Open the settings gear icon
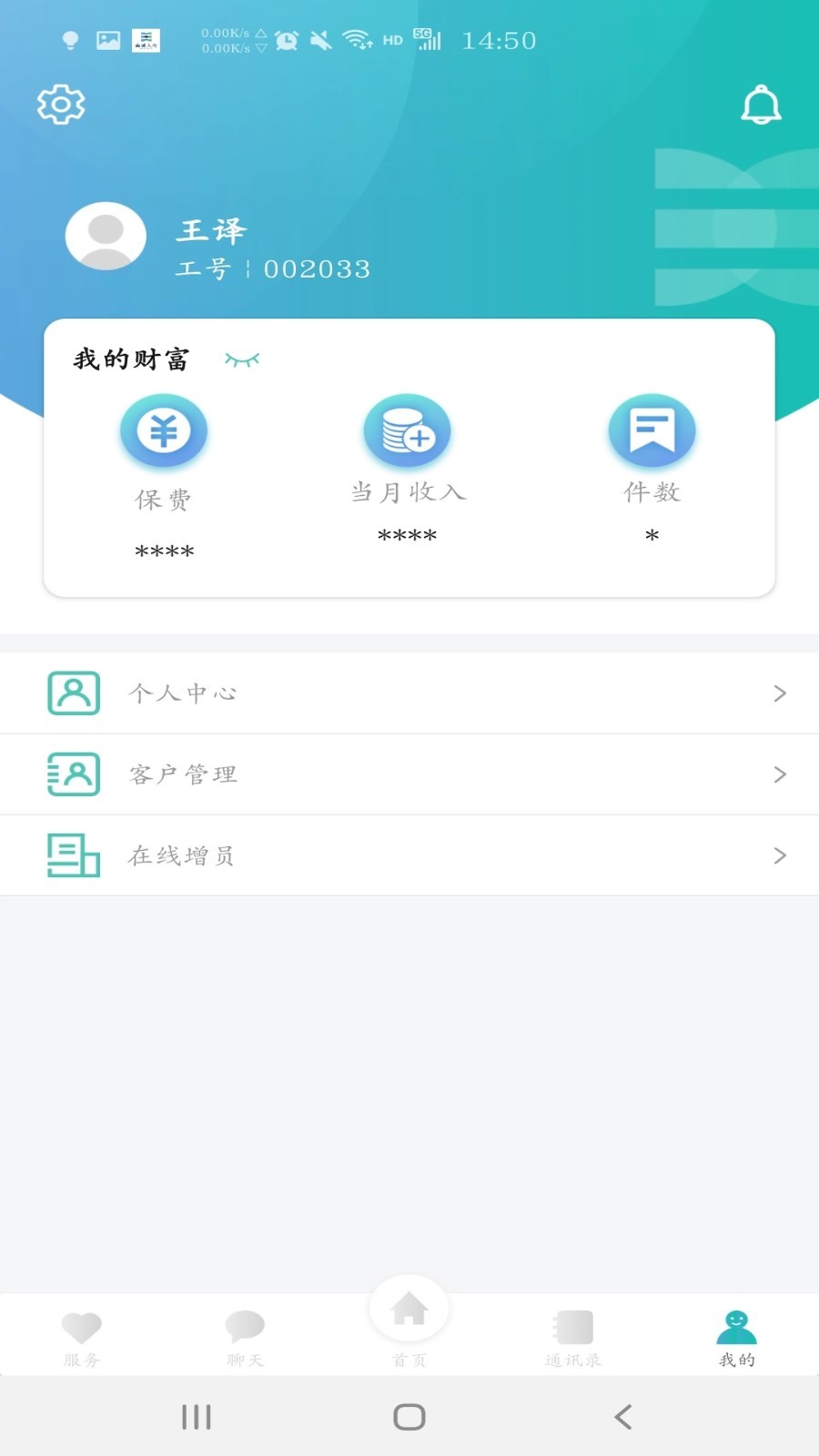Image resolution: width=819 pixels, height=1456 pixels. click(x=61, y=105)
